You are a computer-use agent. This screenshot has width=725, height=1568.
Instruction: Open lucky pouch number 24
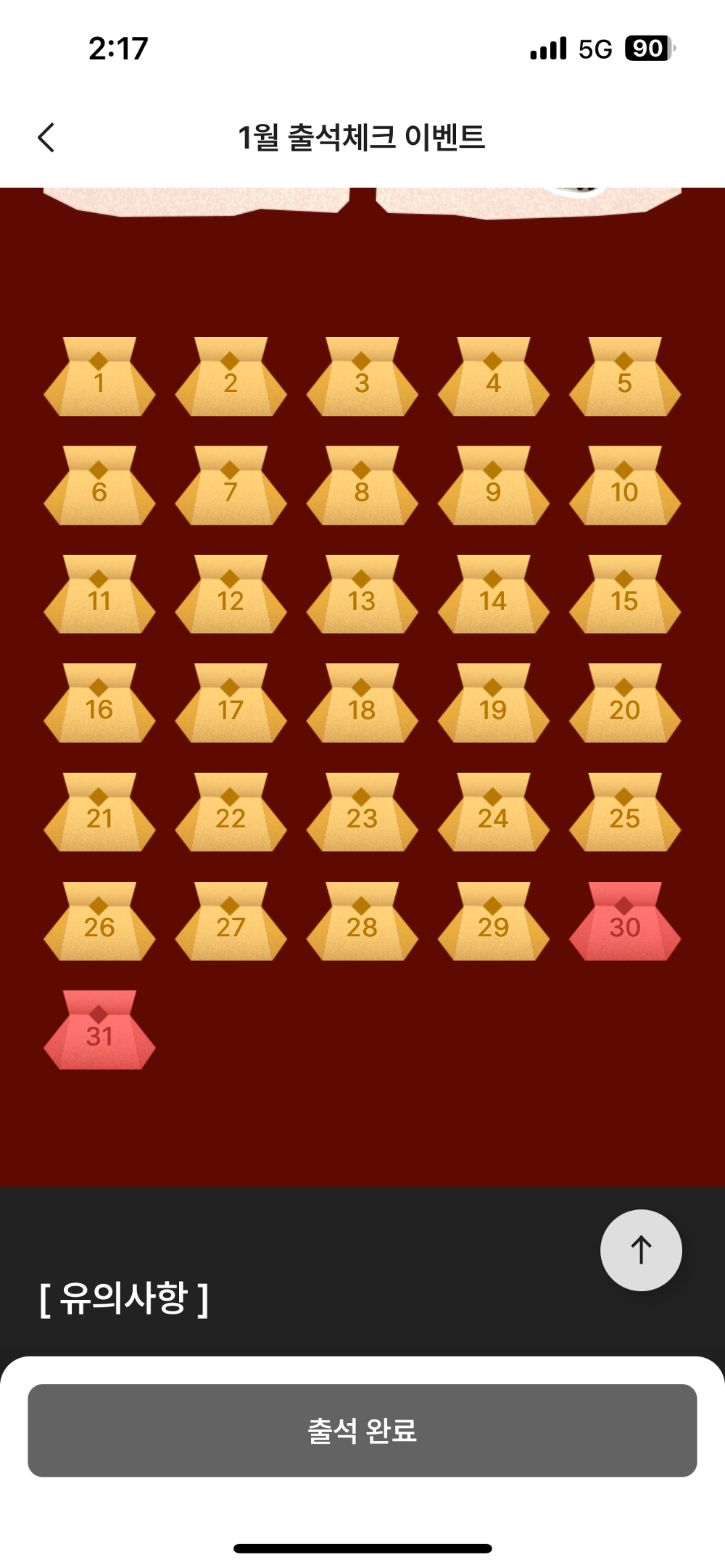click(x=493, y=813)
